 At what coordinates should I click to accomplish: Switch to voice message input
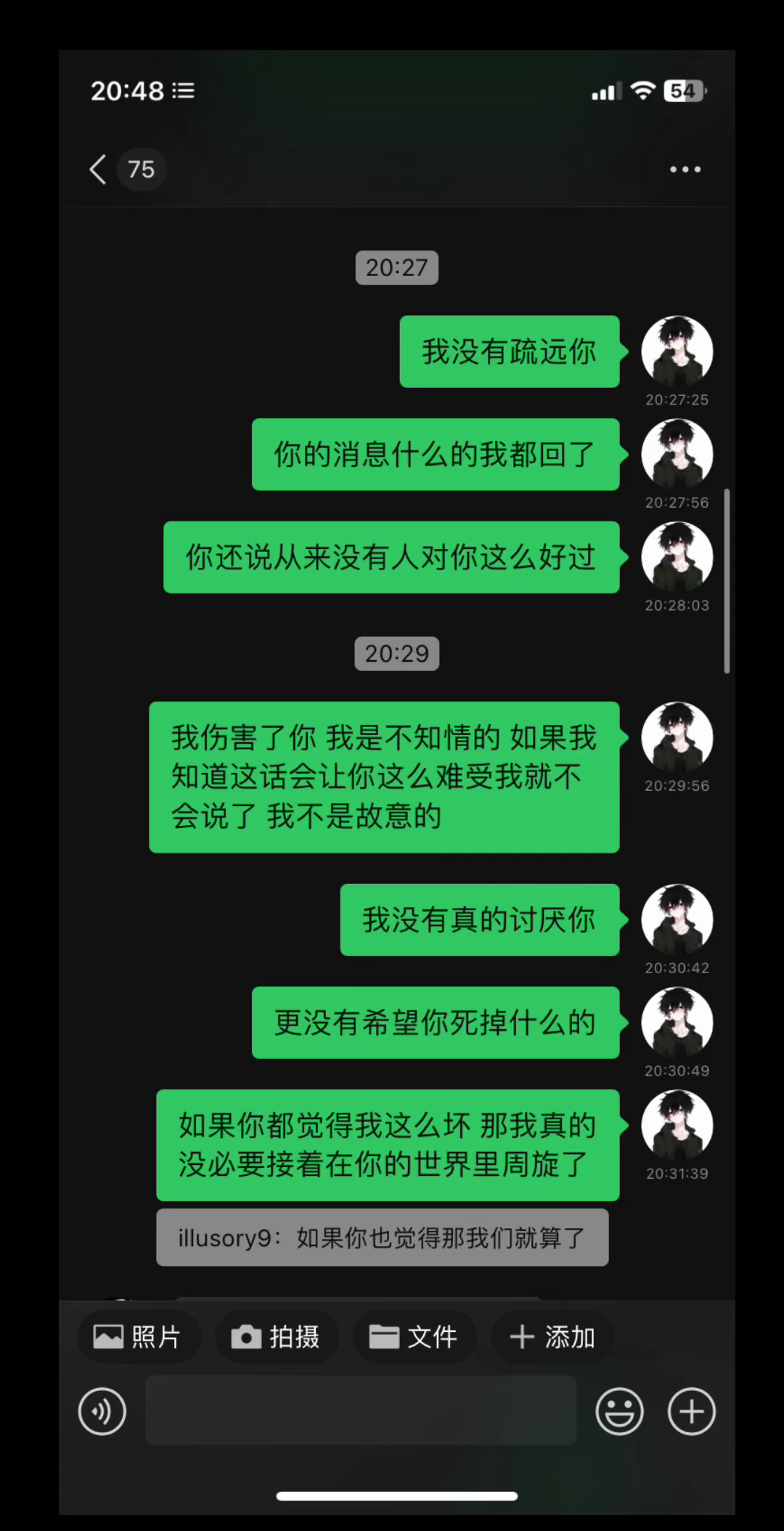click(102, 1412)
